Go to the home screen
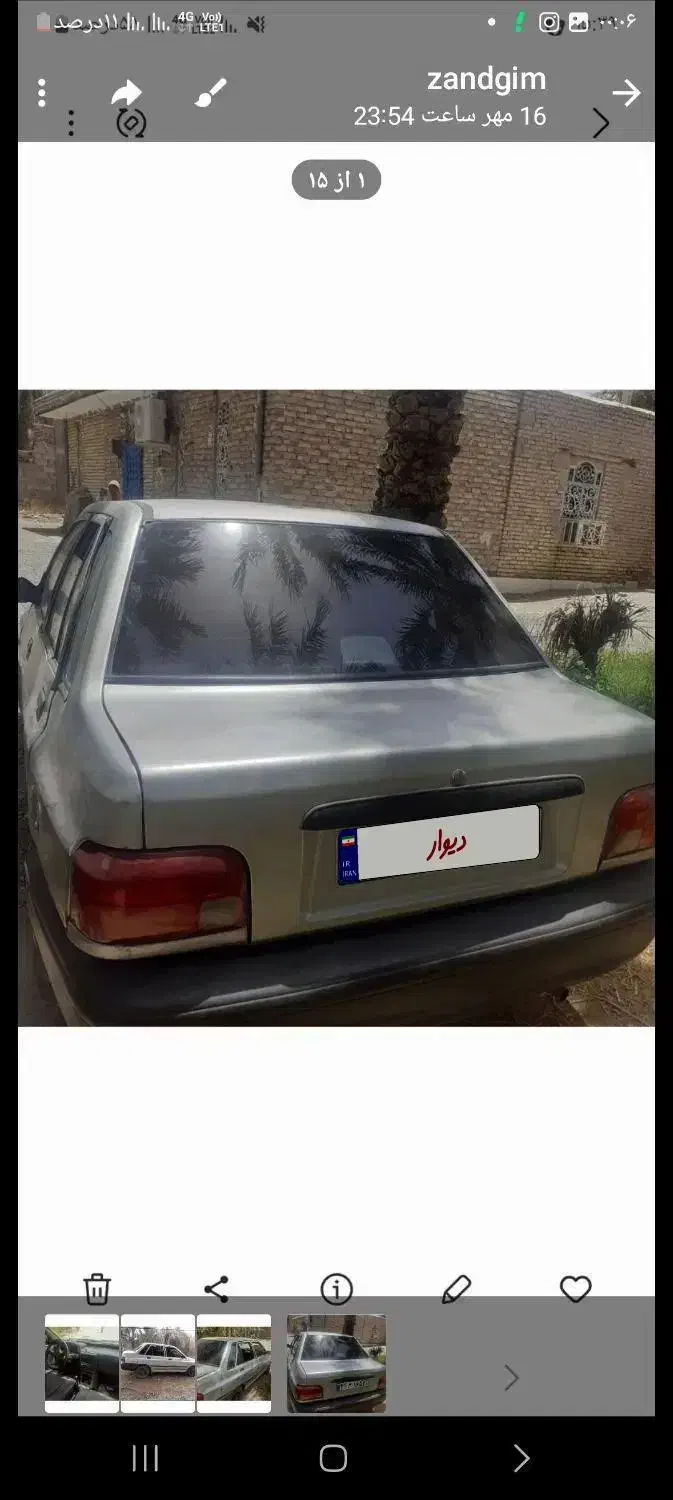Image resolution: width=673 pixels, height=1500 pixels. [x=333, y=1458]
